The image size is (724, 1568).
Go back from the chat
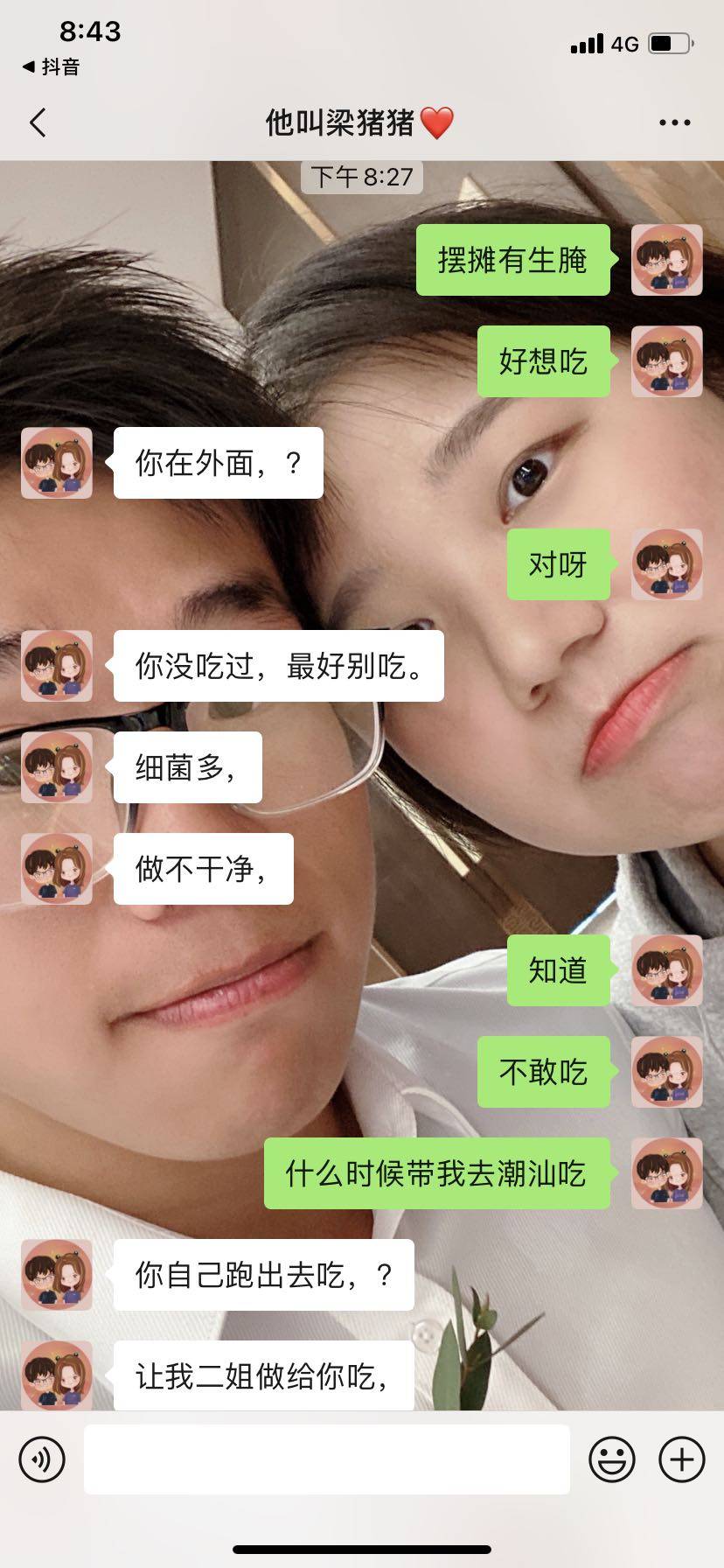click(x=38, y=122)
